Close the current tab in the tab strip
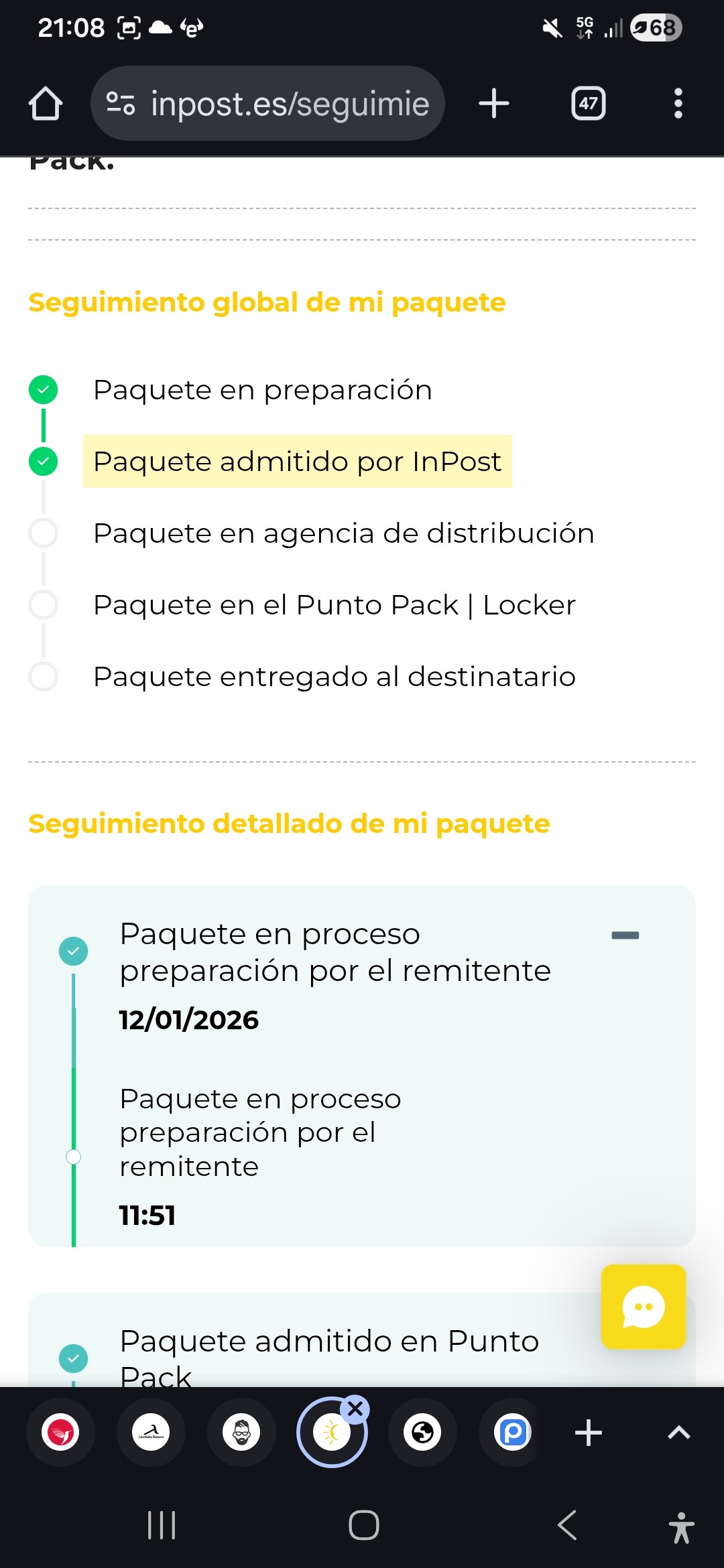The width and height of the screenshot is (724, 1568). tap(355, 1410)
